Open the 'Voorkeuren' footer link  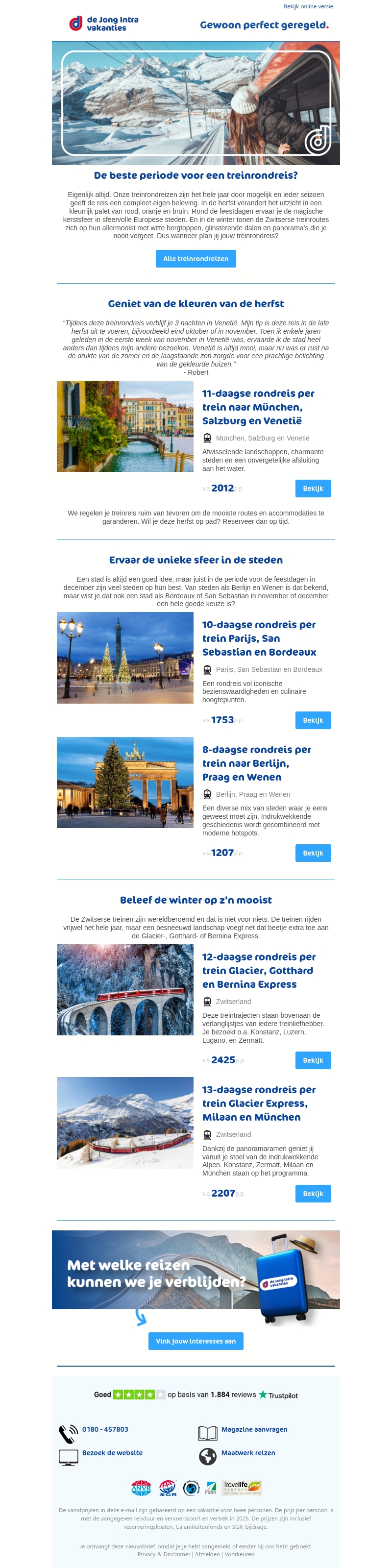click(x=239, y=1554)
